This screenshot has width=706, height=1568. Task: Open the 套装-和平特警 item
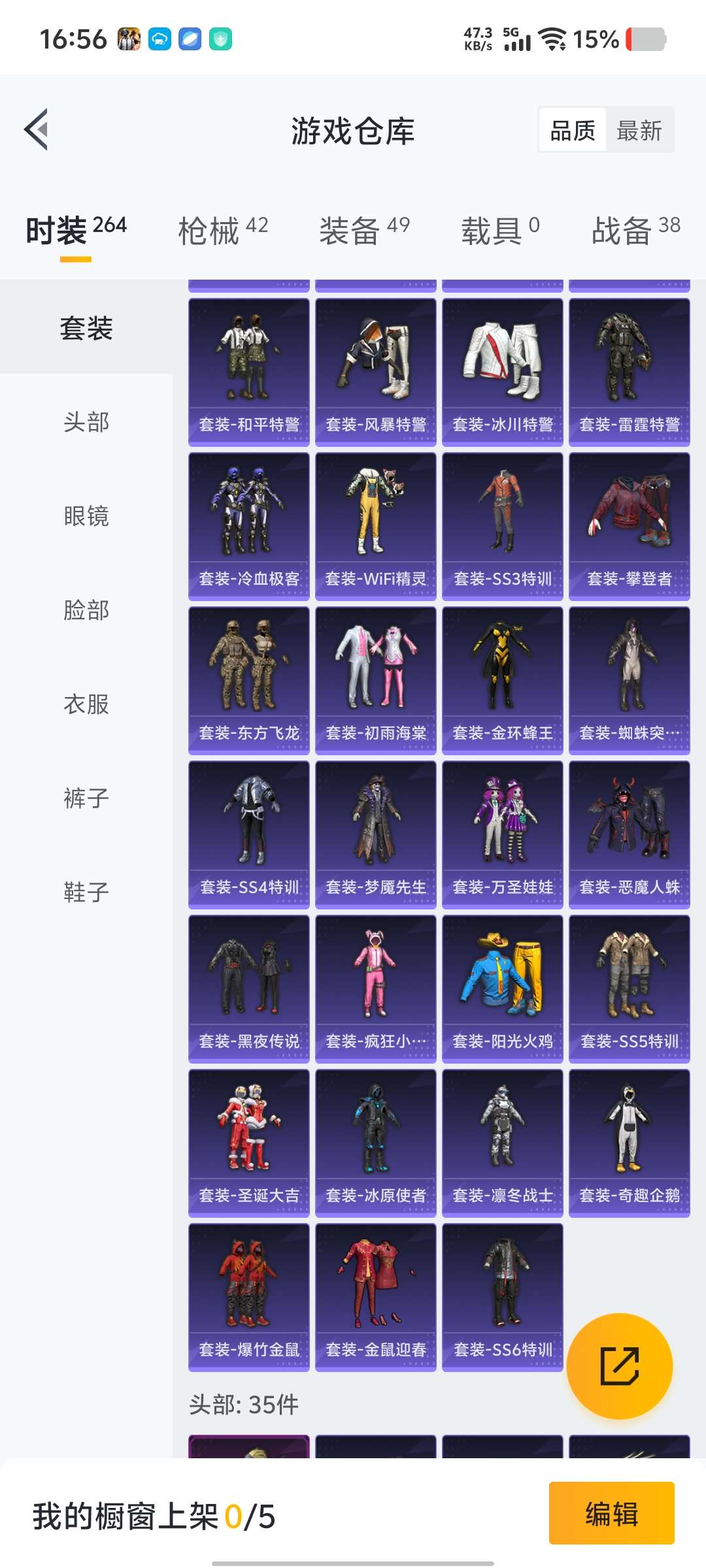click(249, 372)
